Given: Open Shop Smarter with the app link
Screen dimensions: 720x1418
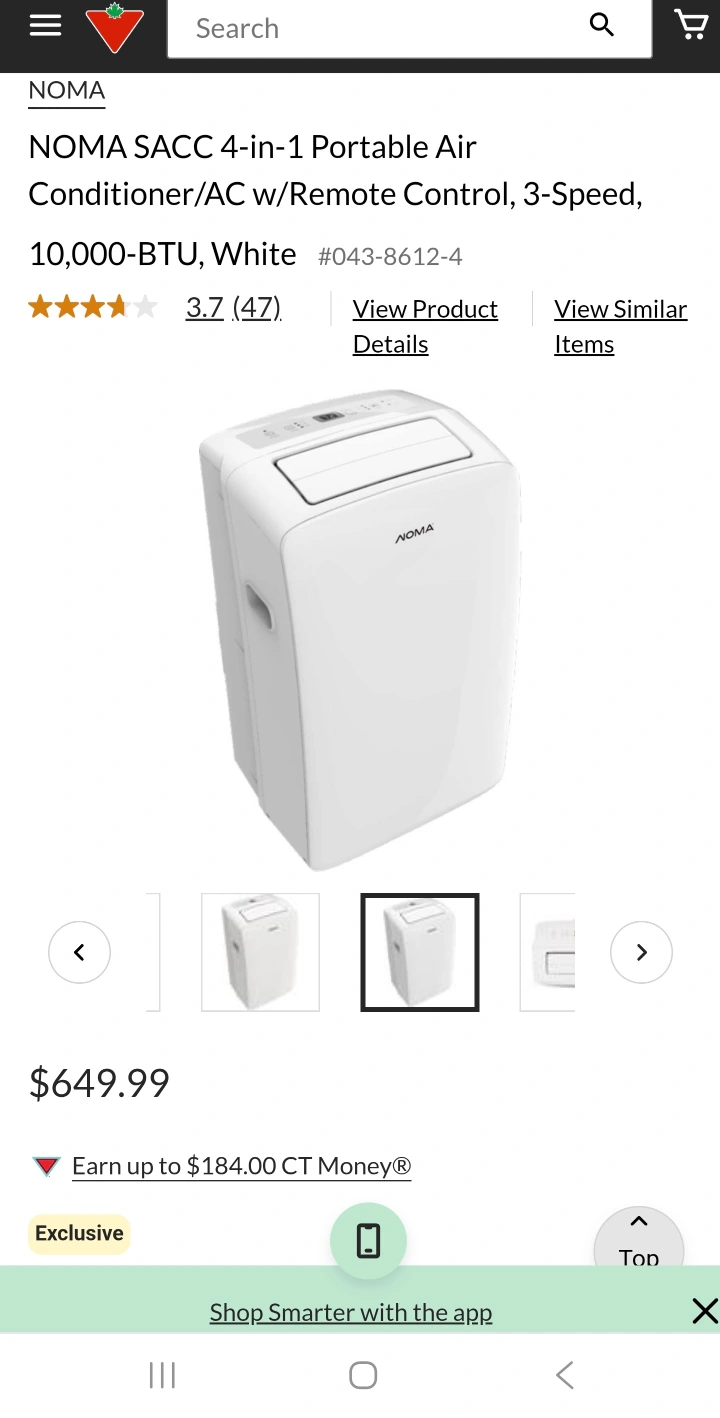Looking at the screenshot, I should click(351, 1312).
